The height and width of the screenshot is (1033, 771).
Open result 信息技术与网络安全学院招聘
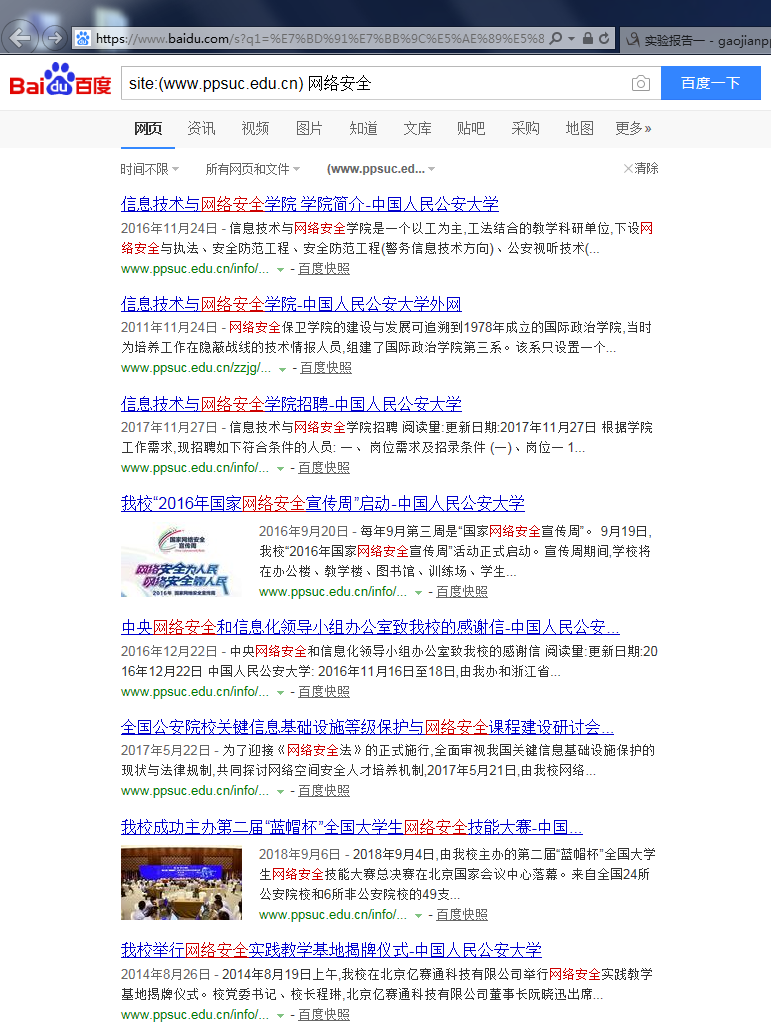[x=291, y=404]
